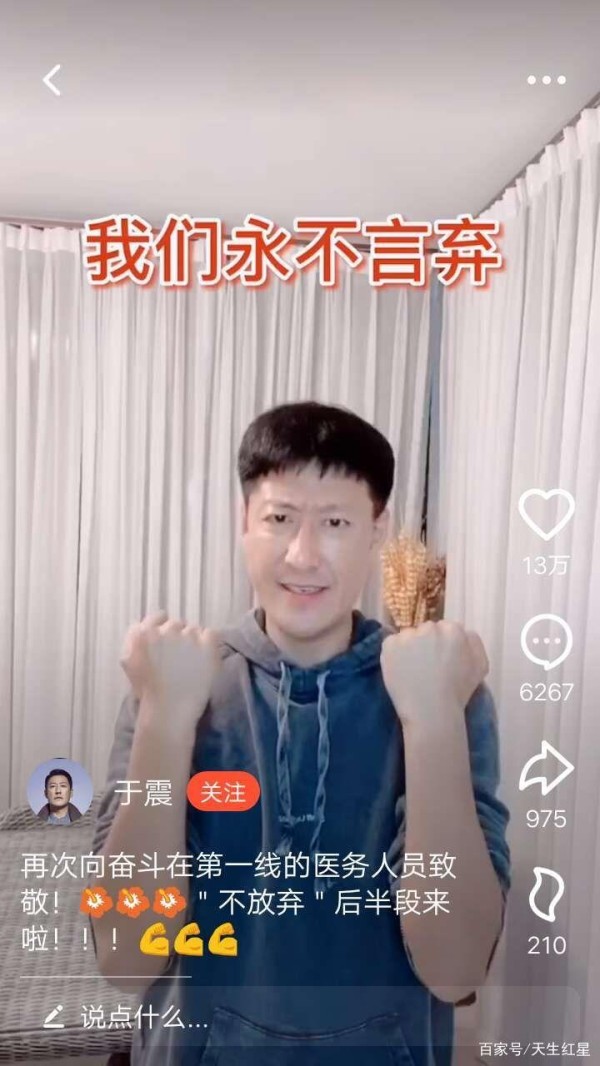600x1066 pixels.
Task: Tap the icon above the 210 count
Action: pos(546,895)
